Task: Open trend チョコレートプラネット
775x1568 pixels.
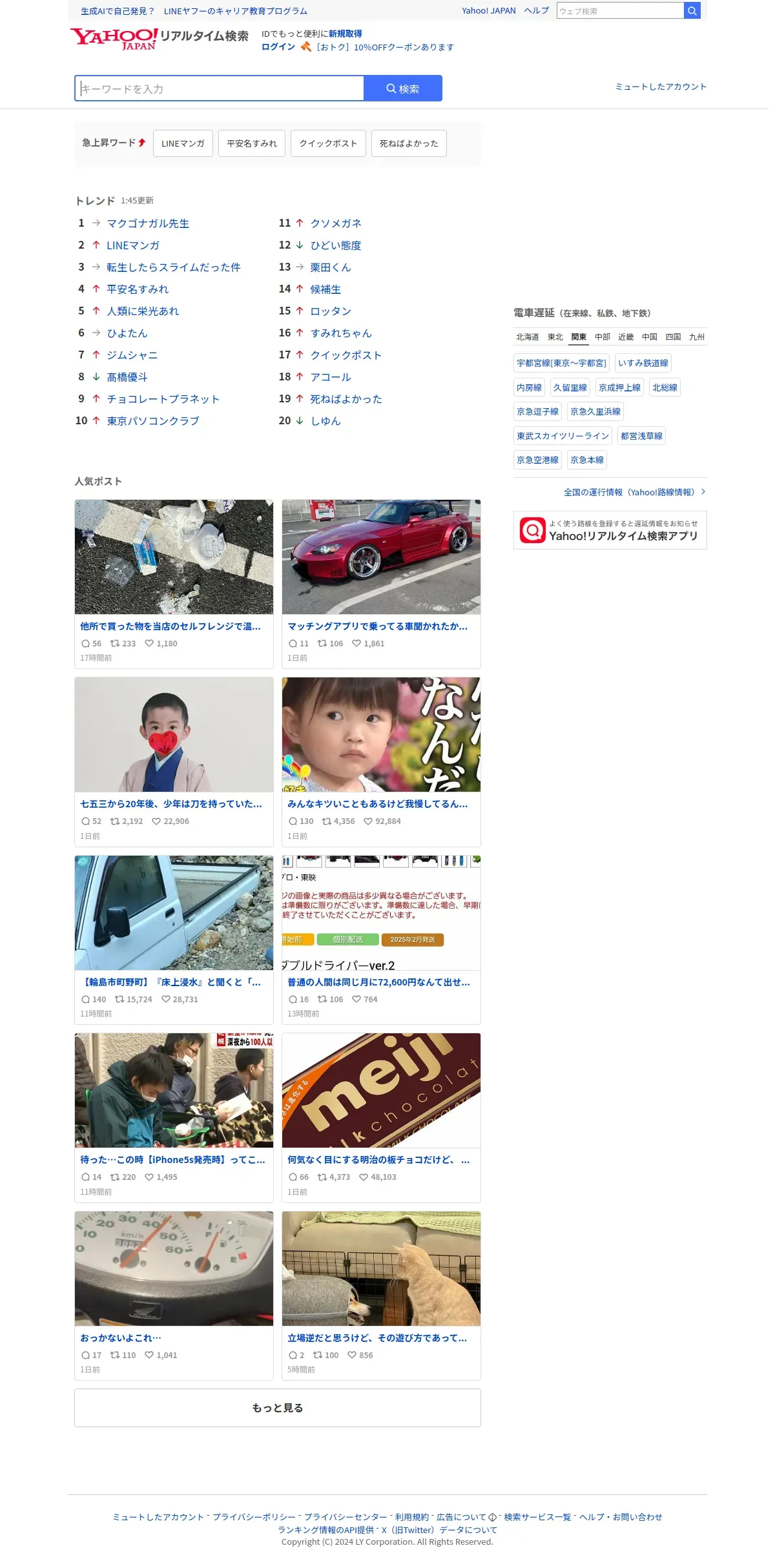Action: 163,399
